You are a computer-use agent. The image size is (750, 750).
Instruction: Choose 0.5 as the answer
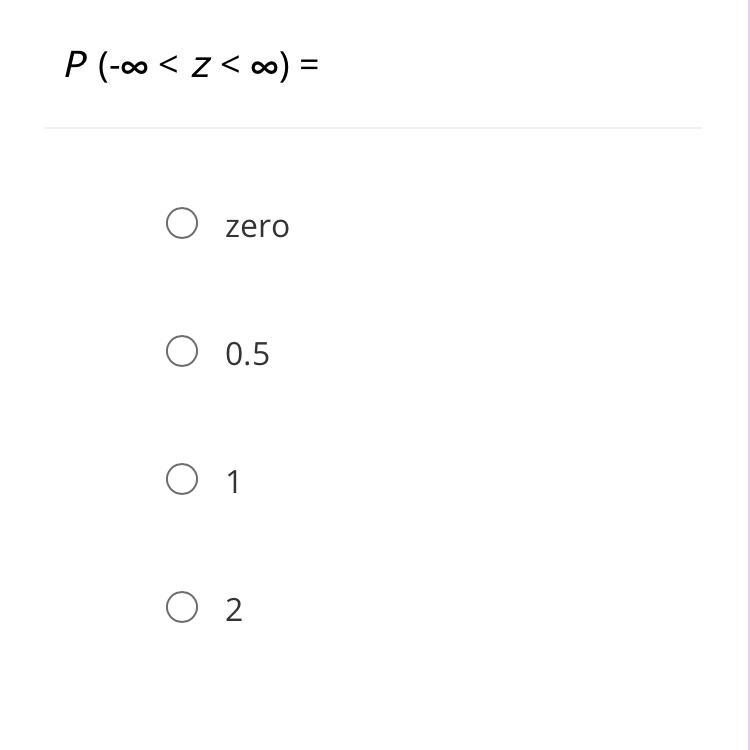(181, 351)
